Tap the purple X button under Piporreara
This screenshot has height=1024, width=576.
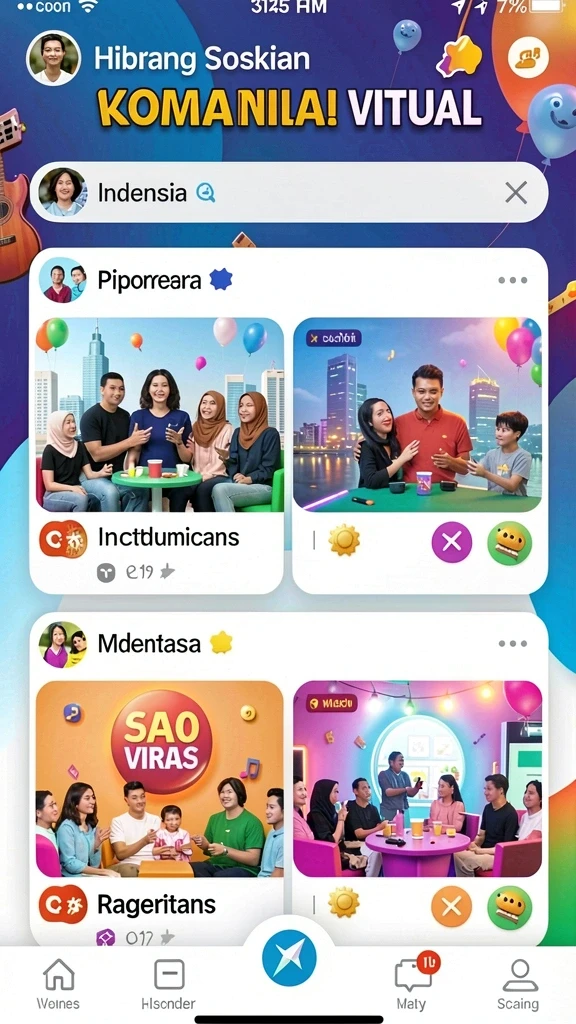(x=451, y=541)
